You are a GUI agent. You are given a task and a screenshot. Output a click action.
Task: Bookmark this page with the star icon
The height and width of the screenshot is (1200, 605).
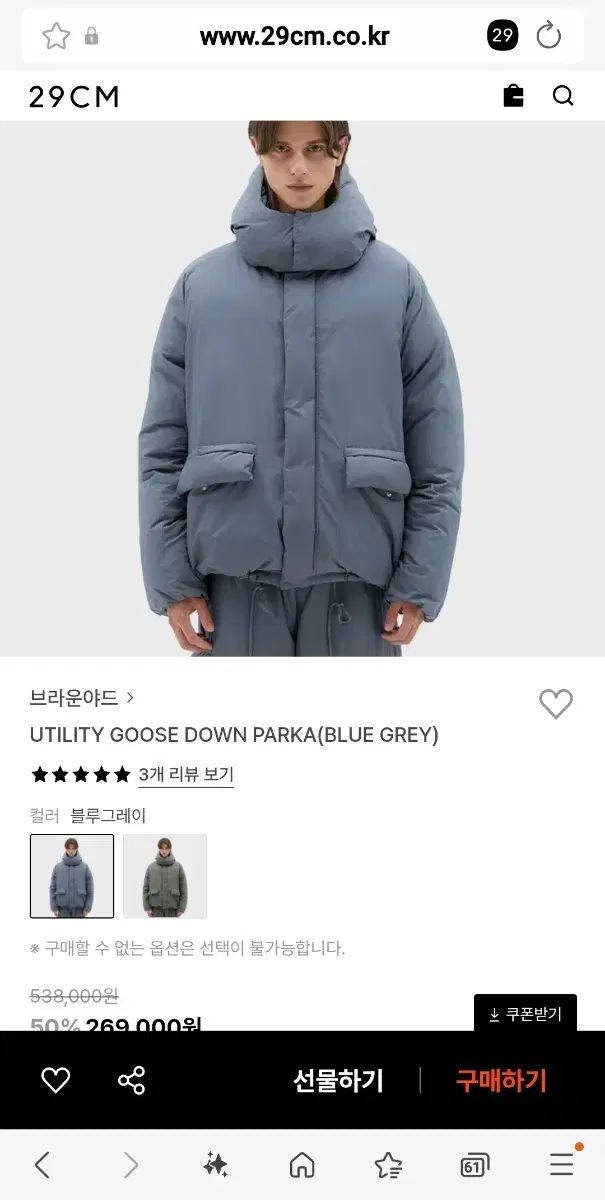[x=56, y=37]
